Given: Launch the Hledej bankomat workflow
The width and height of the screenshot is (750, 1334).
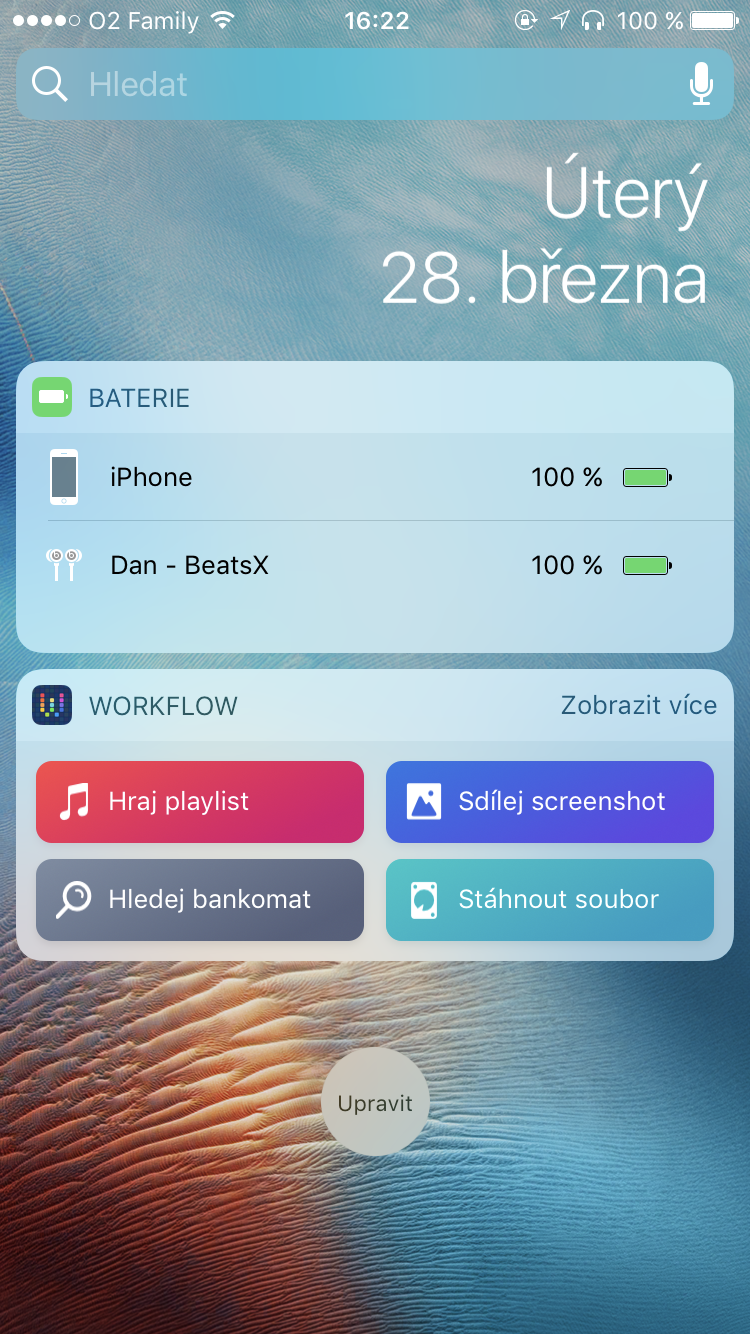Looking at the screenshot, I should (x=200, y=900).
